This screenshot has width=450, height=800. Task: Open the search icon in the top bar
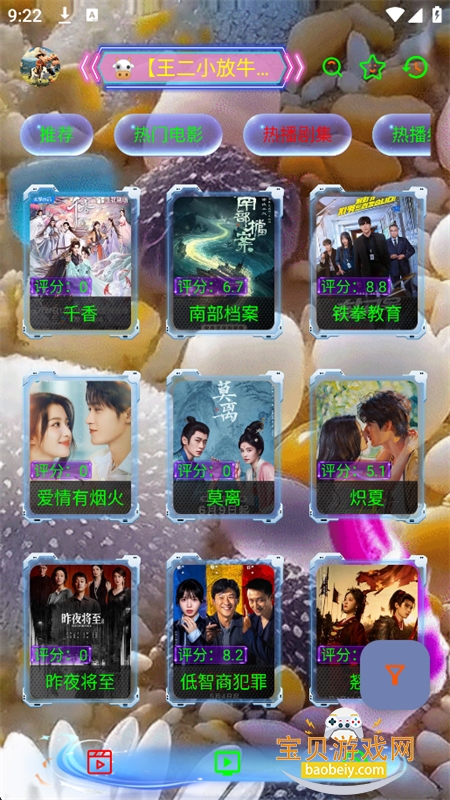pyautogui.click(x=332, y=67)
